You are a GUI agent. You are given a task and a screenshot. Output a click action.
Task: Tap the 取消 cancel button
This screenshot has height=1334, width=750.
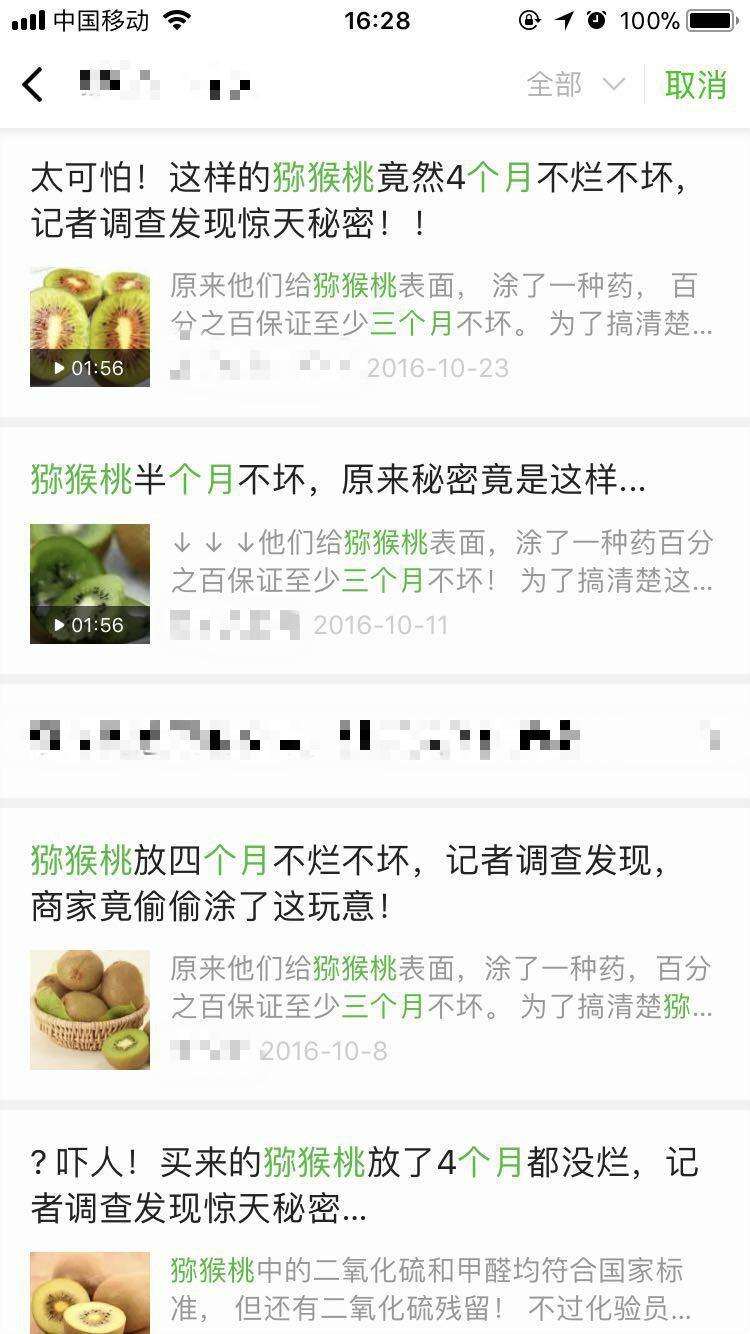[x=695, y=85]
